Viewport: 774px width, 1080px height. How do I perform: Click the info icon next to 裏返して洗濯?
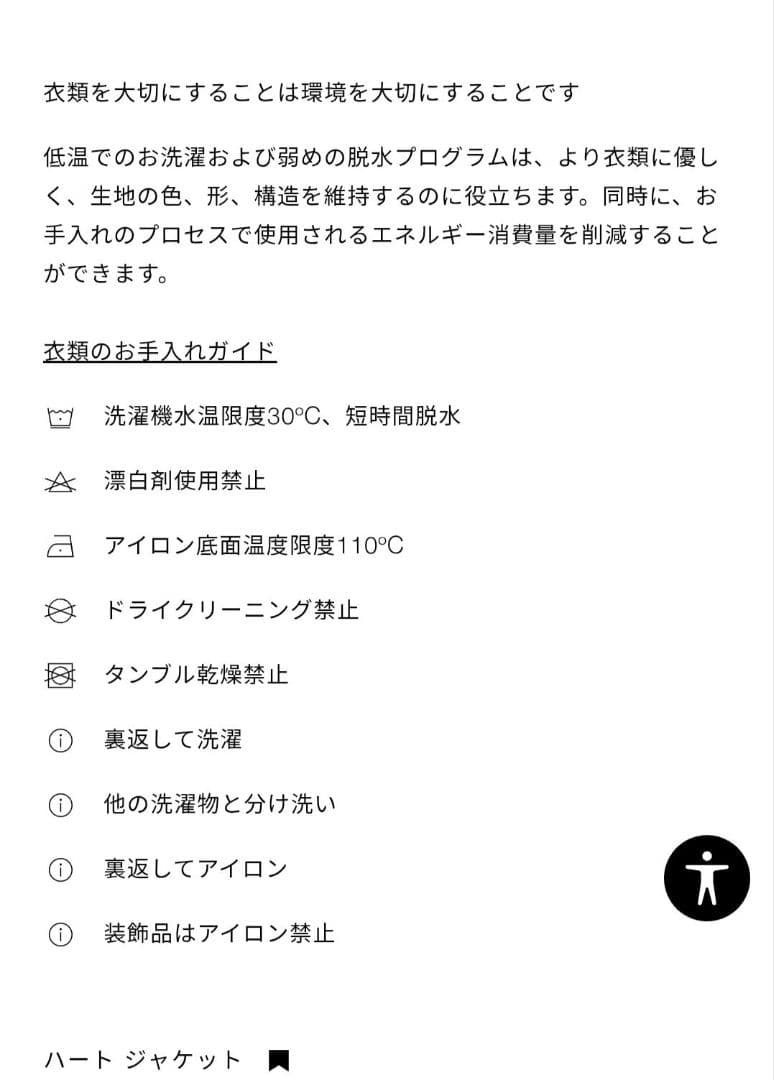click(61, 740)
